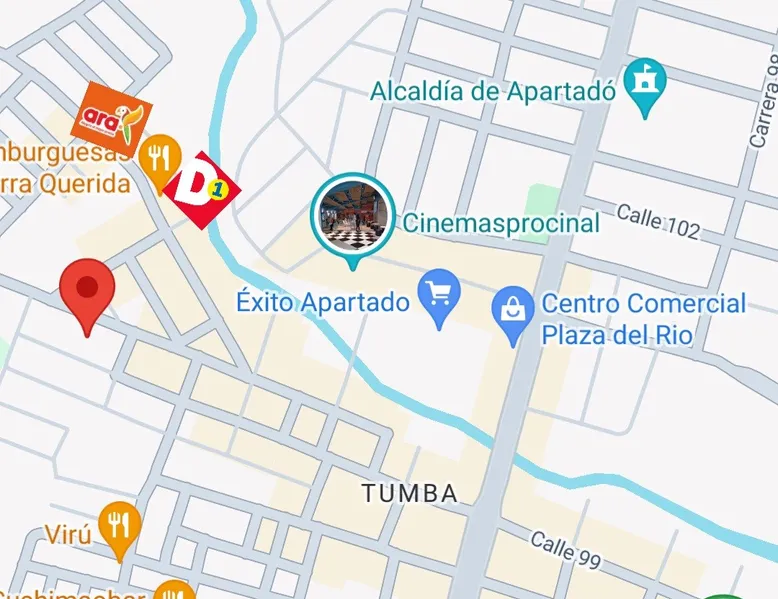This screenshot has width=778, height=599.
Task: Select Éxito Apartado shopping cart marker
Action: pyautogui.click(x=438, y=296)
